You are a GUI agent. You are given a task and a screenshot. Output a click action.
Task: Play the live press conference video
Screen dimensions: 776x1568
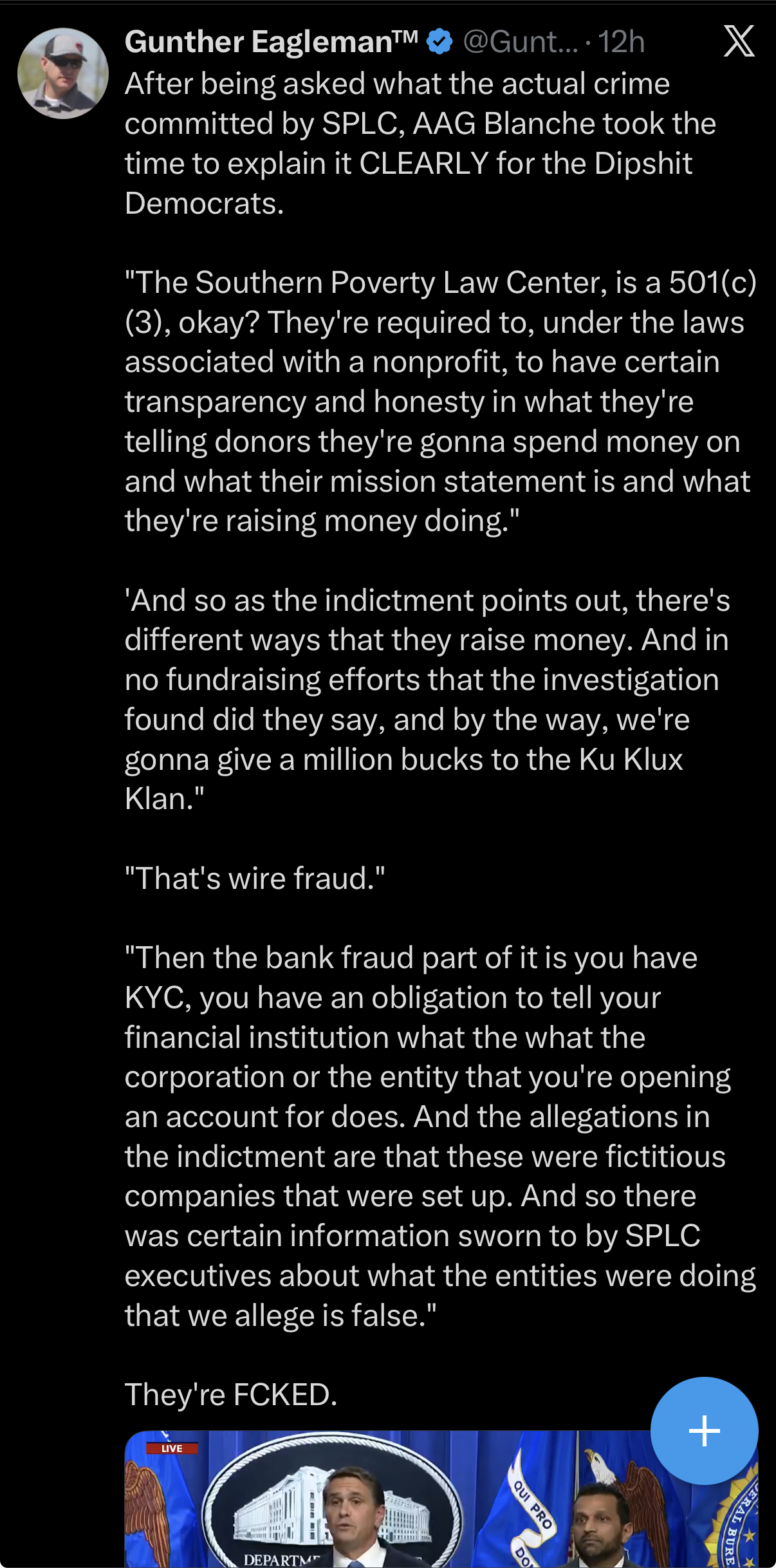pos(386,1500)
